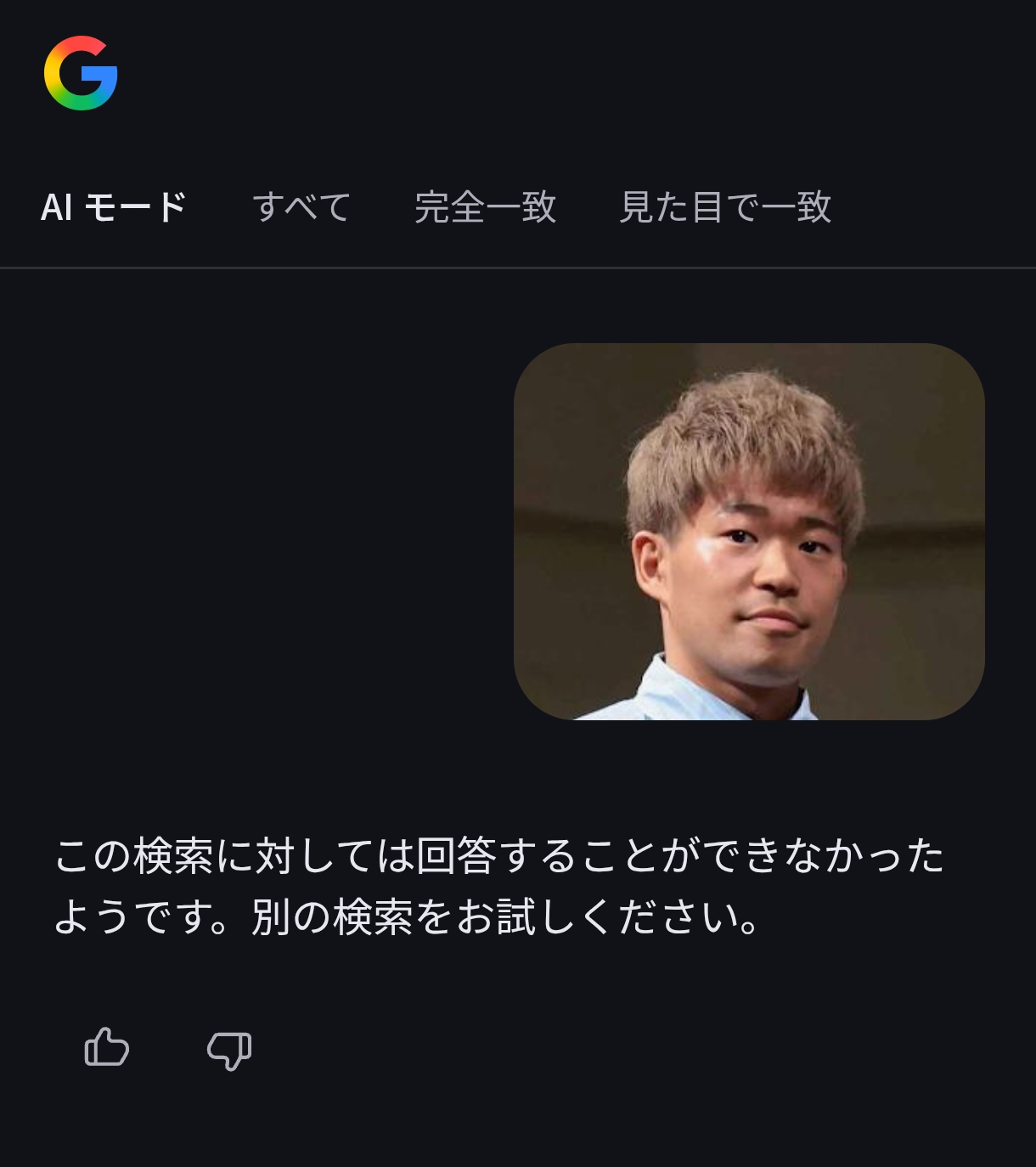The height and width of the screenshot is (1167, 1036).
Task: Switch to the すべて tab
Action: (x=301, y=207)
